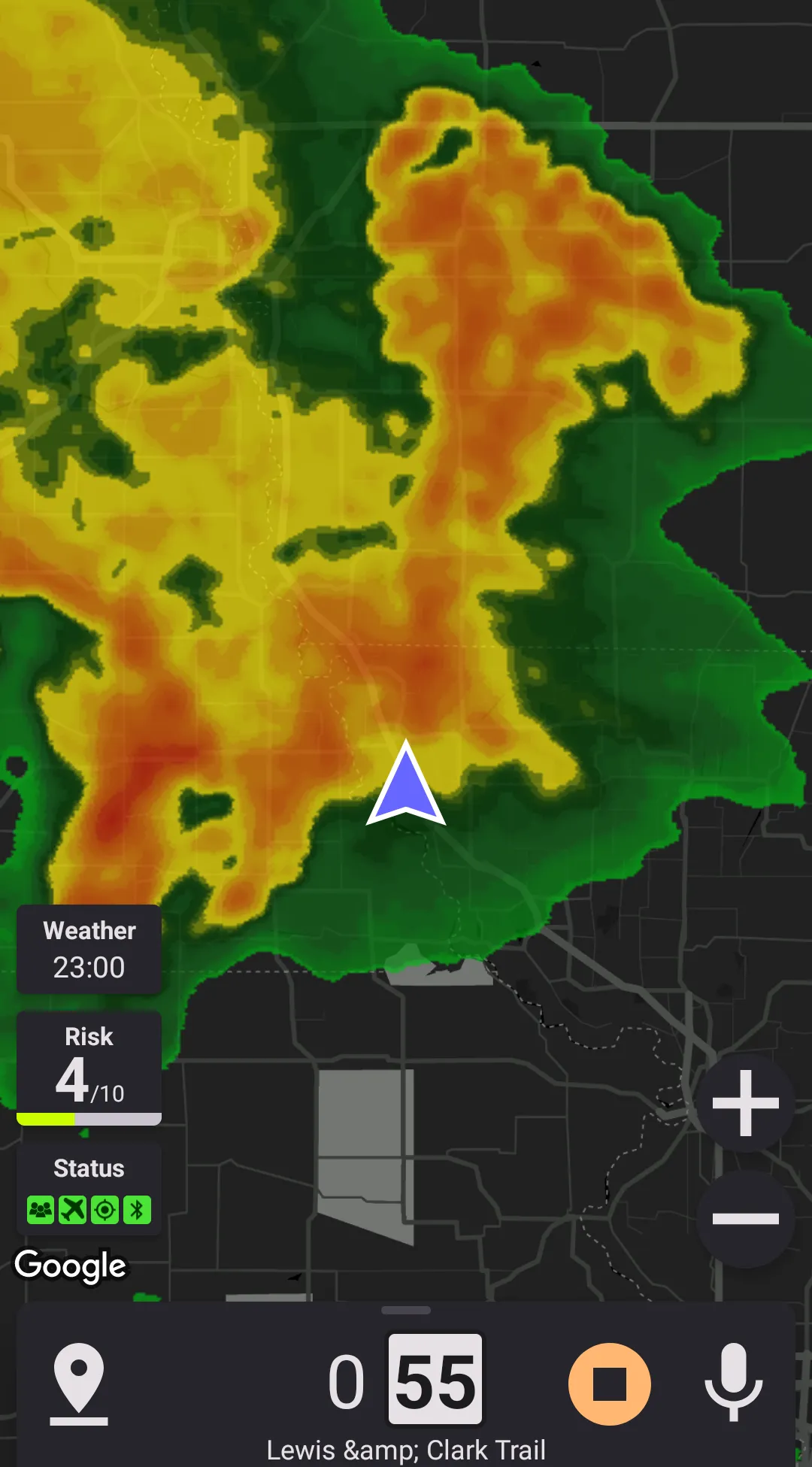Zoom out of the radar map
The height and width of the screenshot is (1467, 812).
[x=745, y=1219]
